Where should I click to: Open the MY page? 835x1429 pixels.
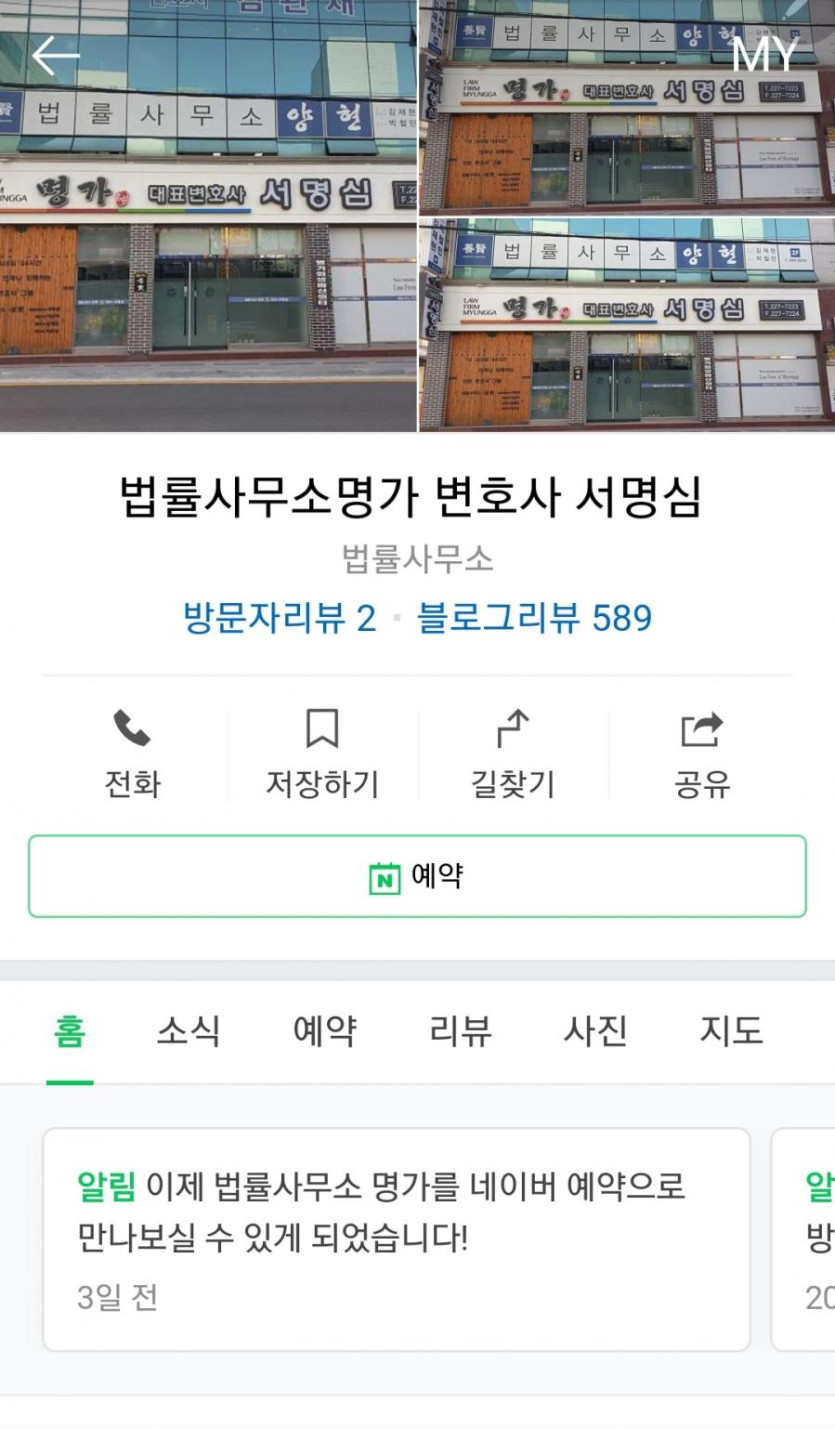(765, 55)
